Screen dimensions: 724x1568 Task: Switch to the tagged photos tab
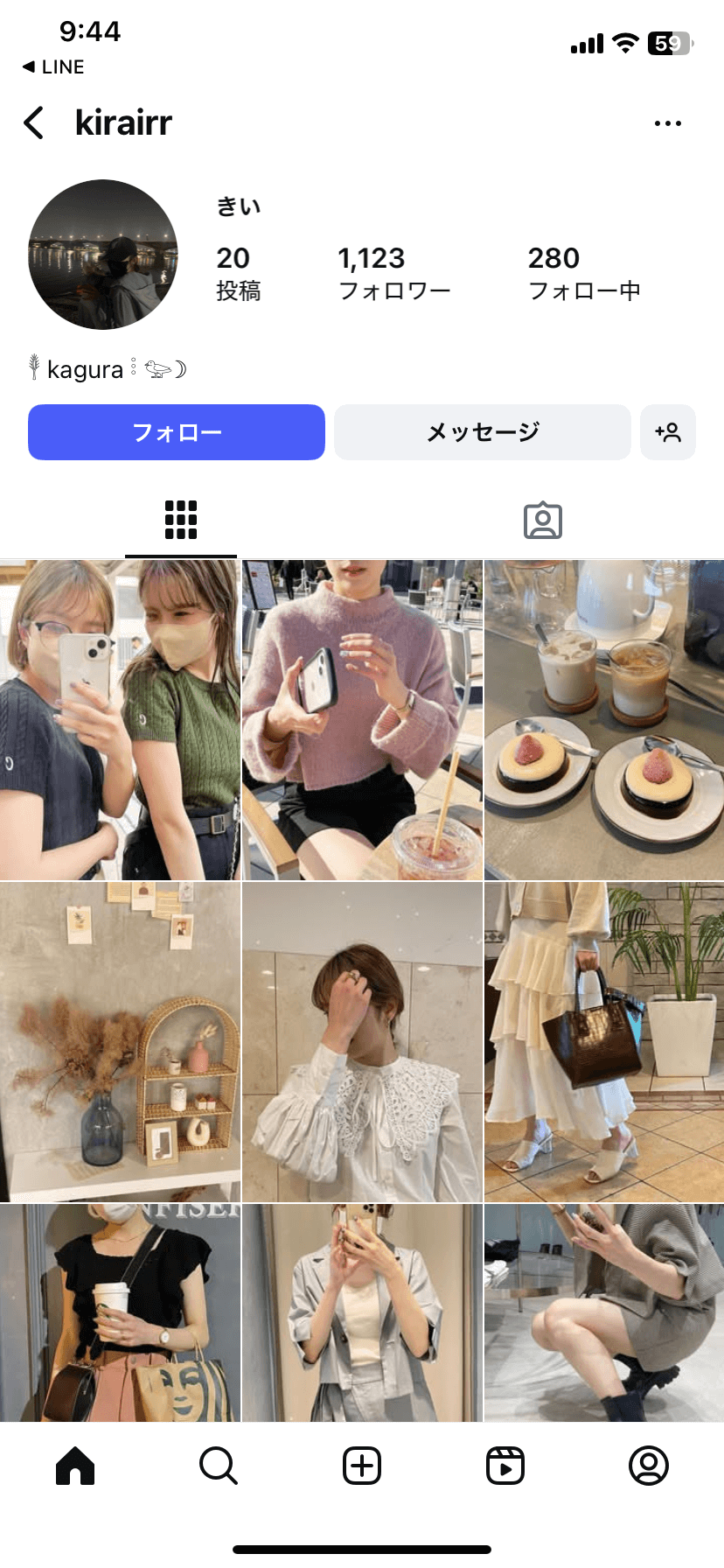(542, 520)
